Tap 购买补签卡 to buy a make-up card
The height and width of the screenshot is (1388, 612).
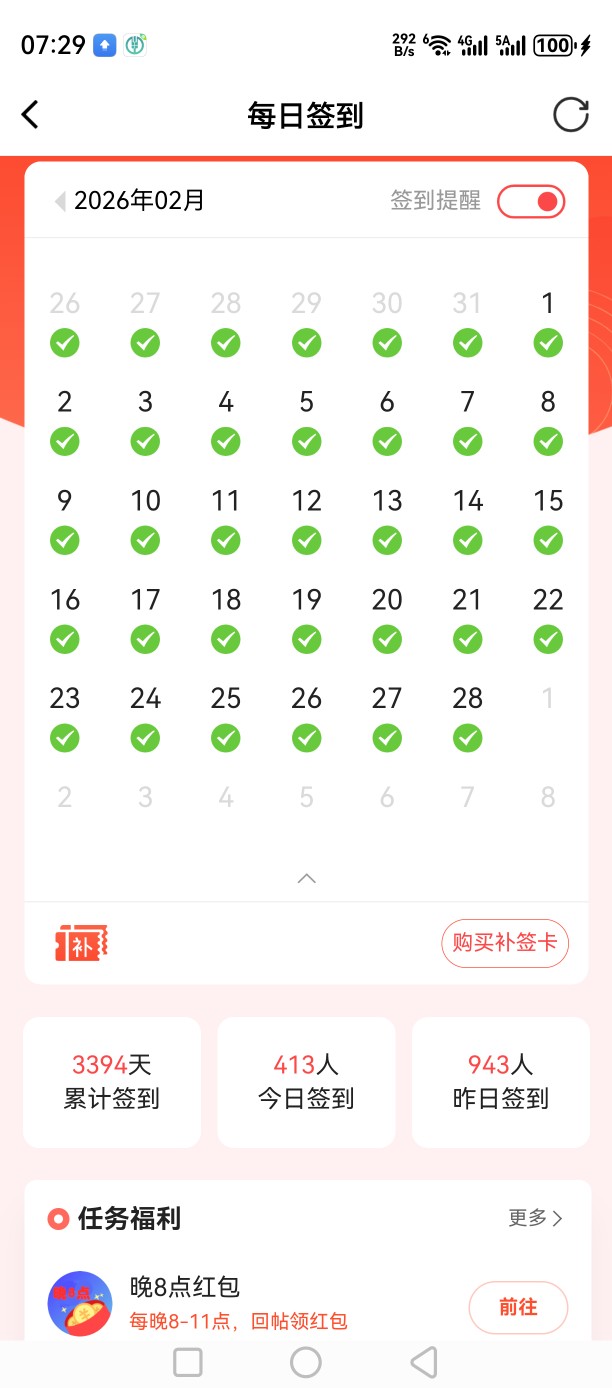505,943
